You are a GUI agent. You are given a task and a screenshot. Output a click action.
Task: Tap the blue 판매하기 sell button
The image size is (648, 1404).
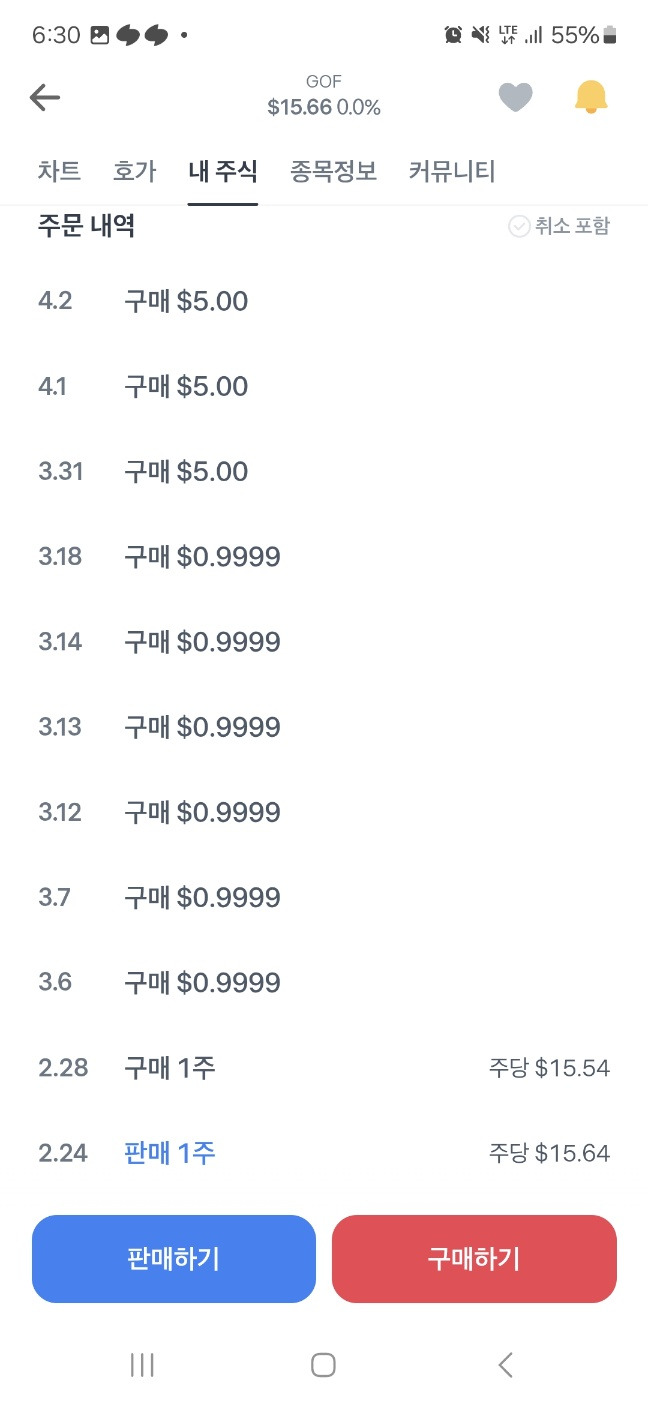[174, 1258]
